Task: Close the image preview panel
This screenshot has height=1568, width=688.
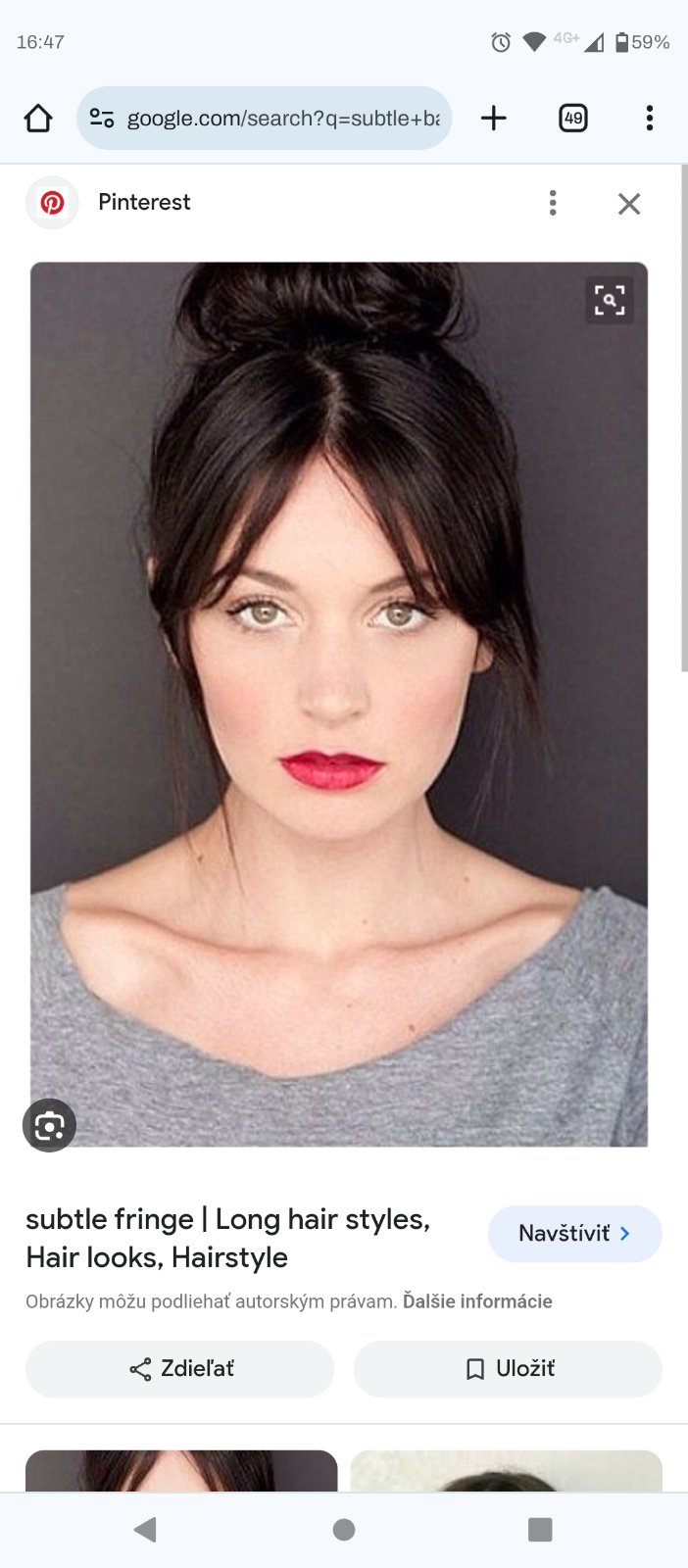Action: (x=629, y=203)
